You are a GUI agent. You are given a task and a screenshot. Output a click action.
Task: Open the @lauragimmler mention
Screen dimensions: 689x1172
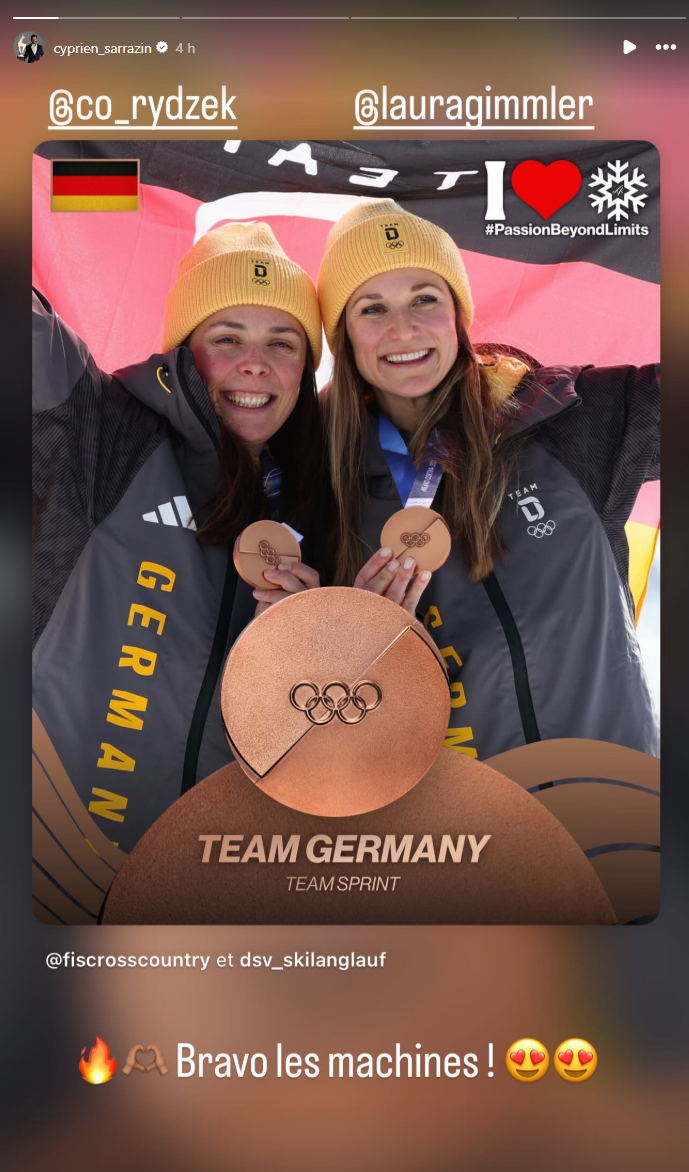[x=474, y=106]
